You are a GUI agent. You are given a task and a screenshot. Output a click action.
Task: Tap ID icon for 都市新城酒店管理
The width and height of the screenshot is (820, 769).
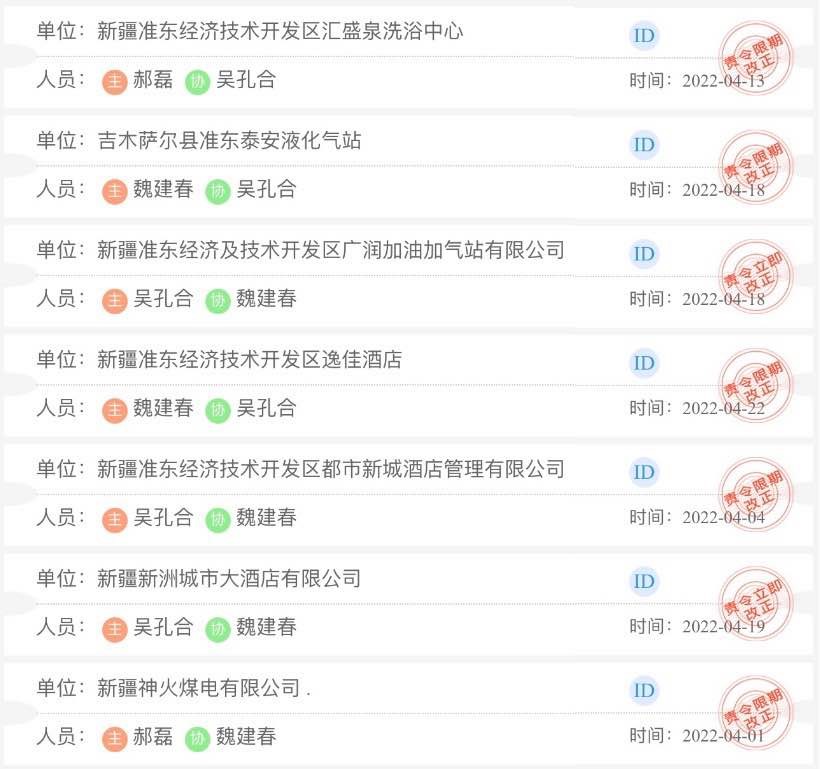(x=644, y=472)
